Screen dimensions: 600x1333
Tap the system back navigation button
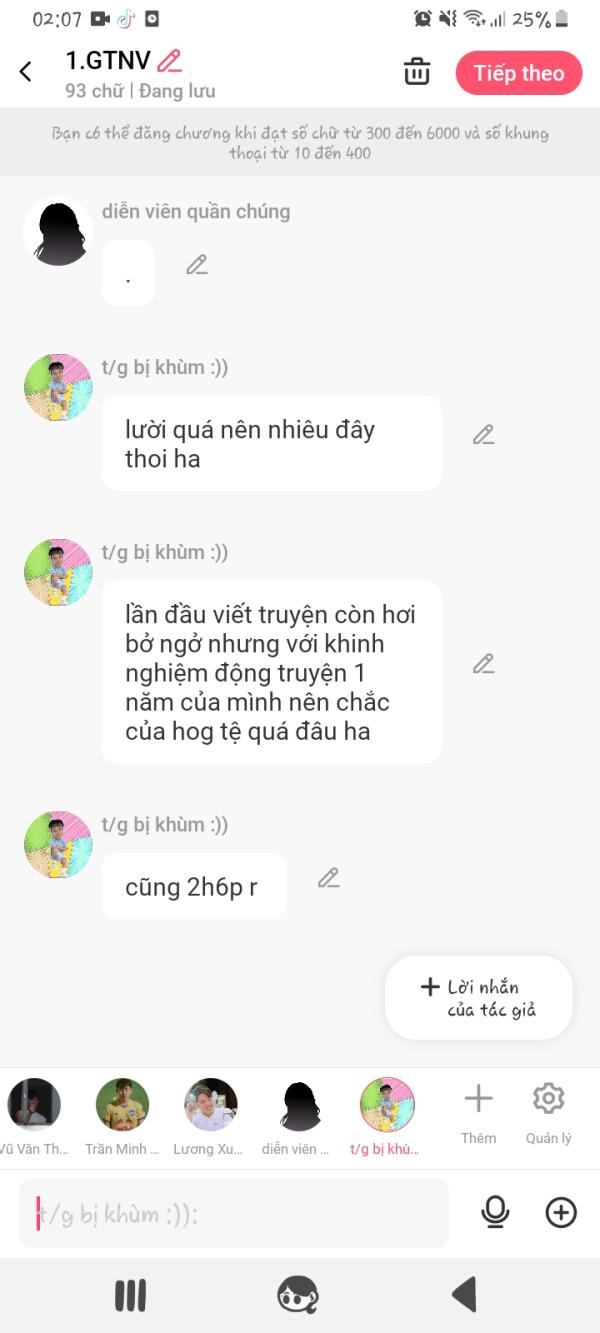point(464,1295)
